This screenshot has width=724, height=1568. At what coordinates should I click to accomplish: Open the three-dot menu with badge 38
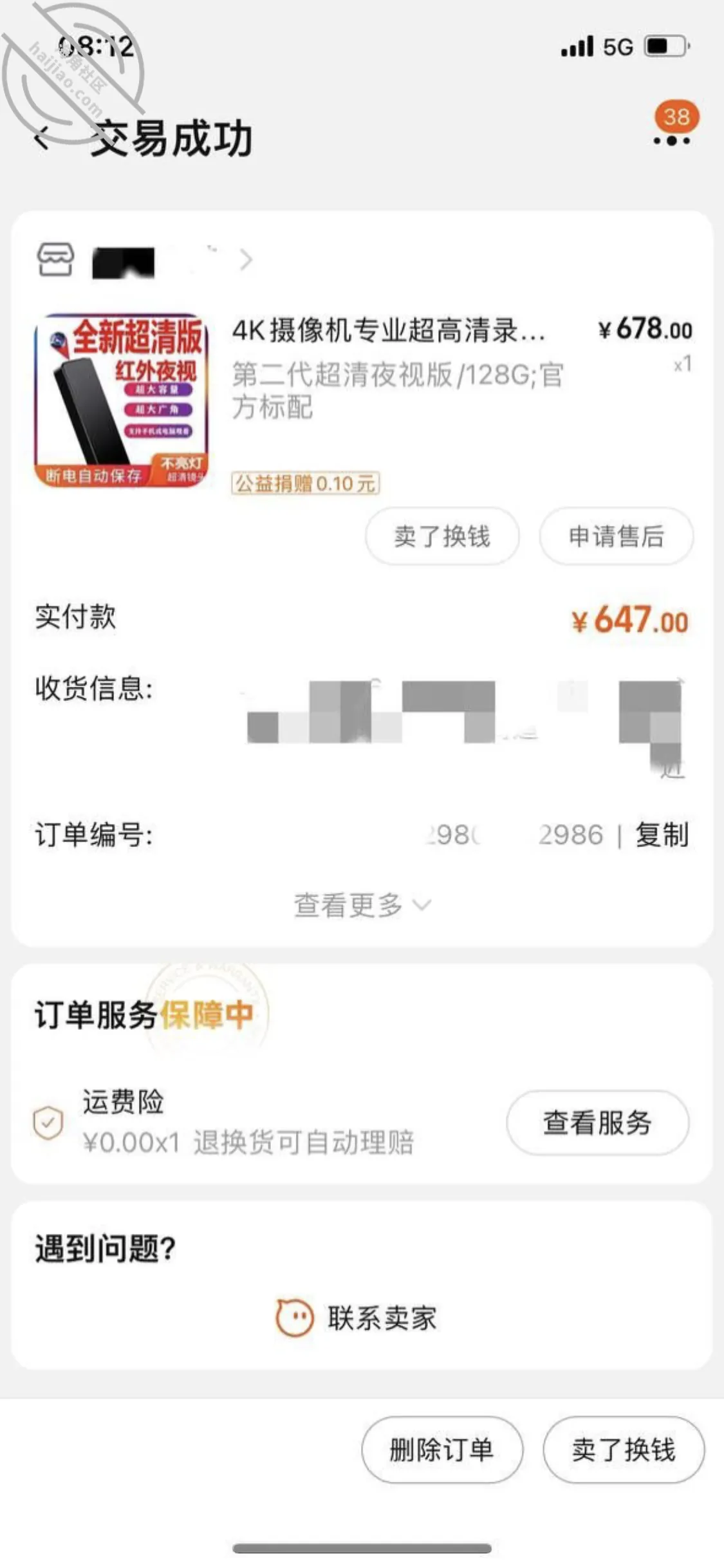[x=673, y=140]
